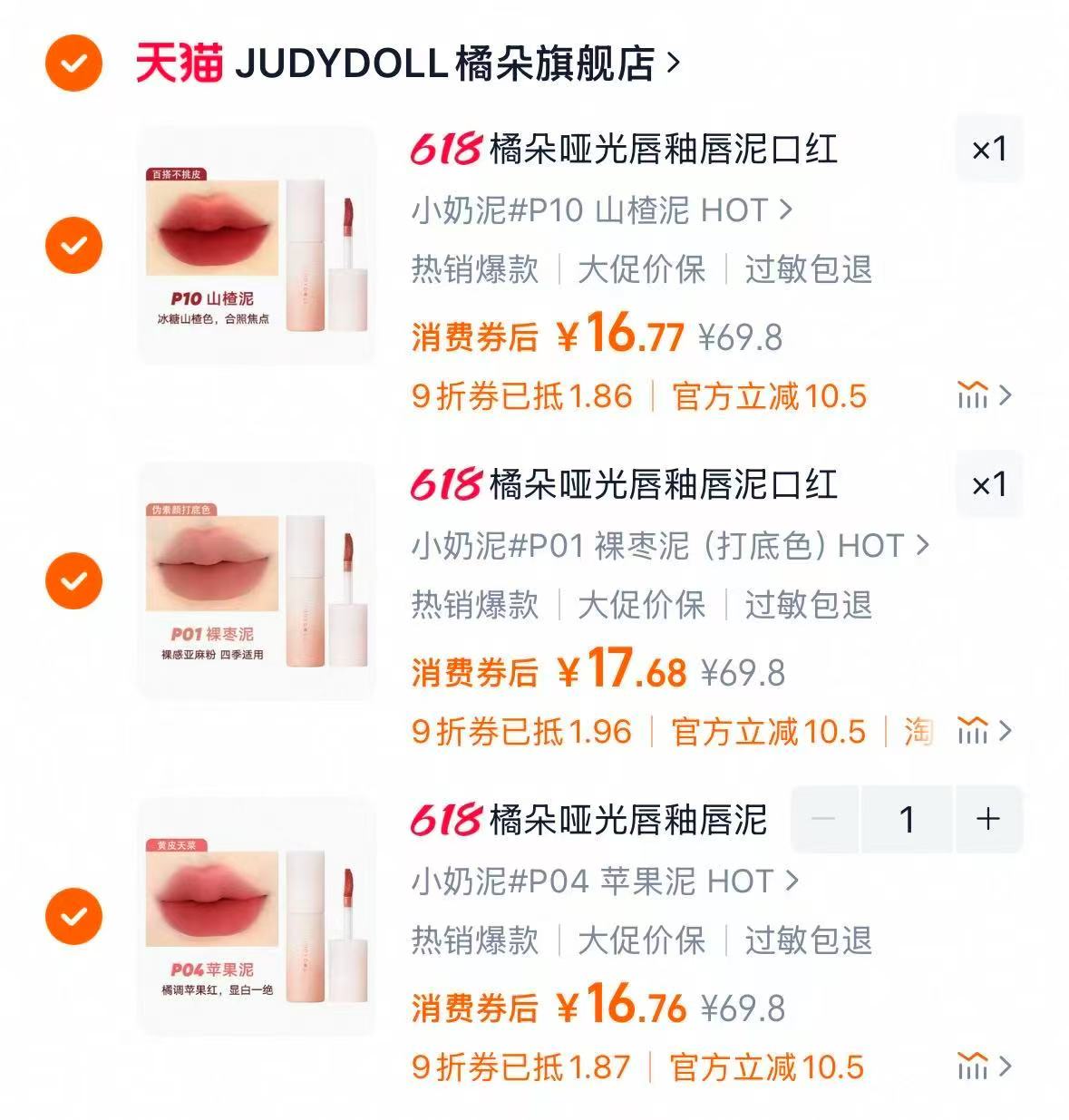Open the P01 裸枣泥 product image
This screenshot has width=1069, height=1120.
click(x=257, y=580)
